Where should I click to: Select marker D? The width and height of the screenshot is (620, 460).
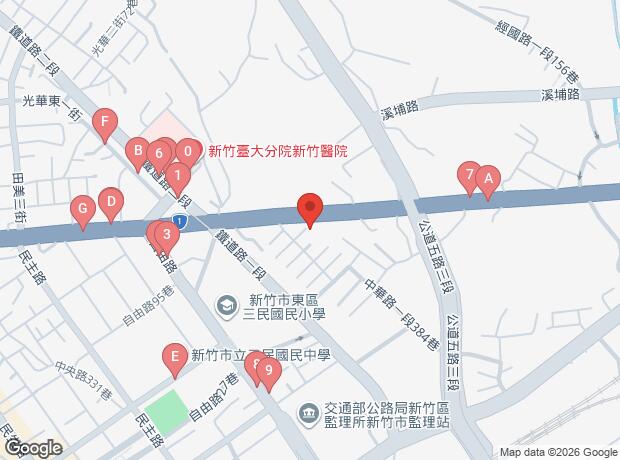tap(111, 205)
